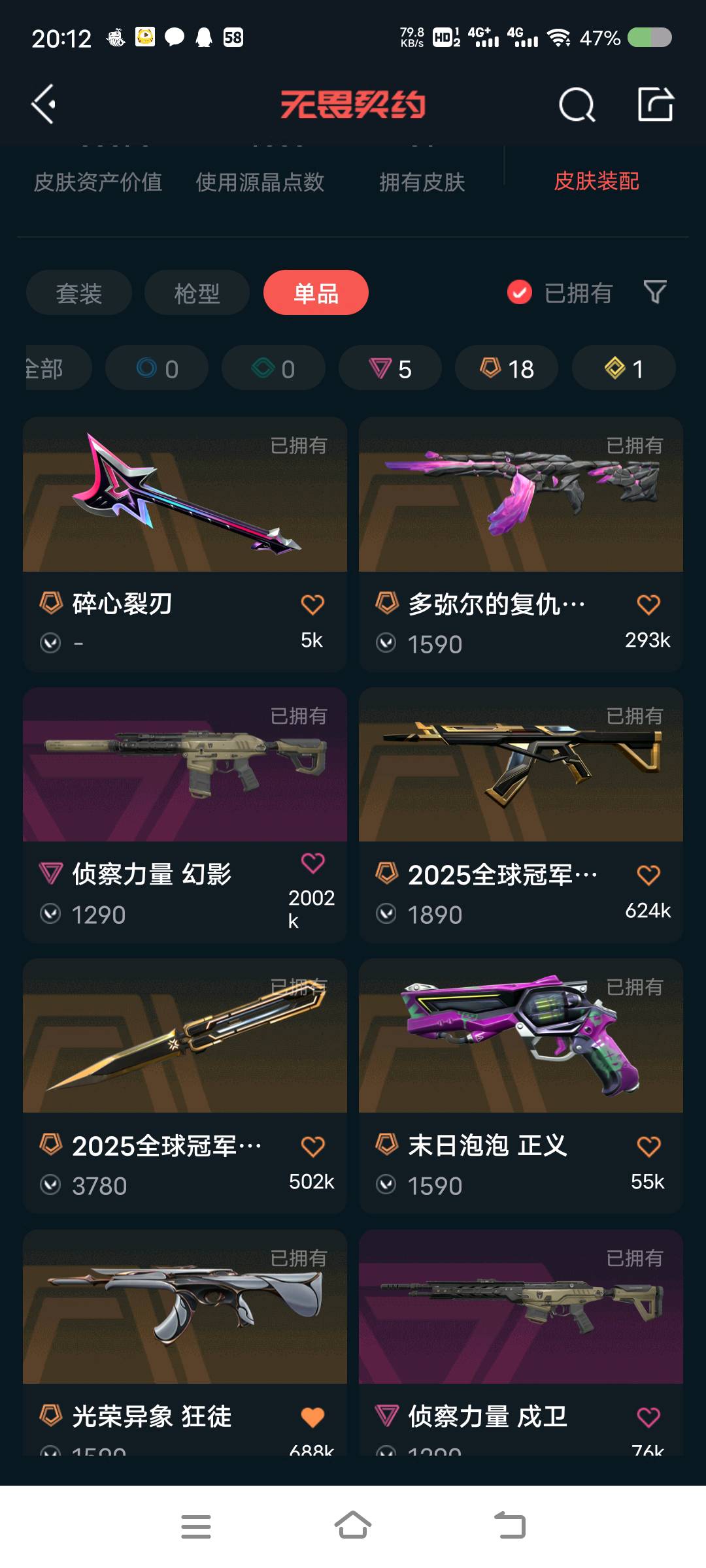Share this page via the share icon
706x1568 pixels.
click(x=655, y=105)
